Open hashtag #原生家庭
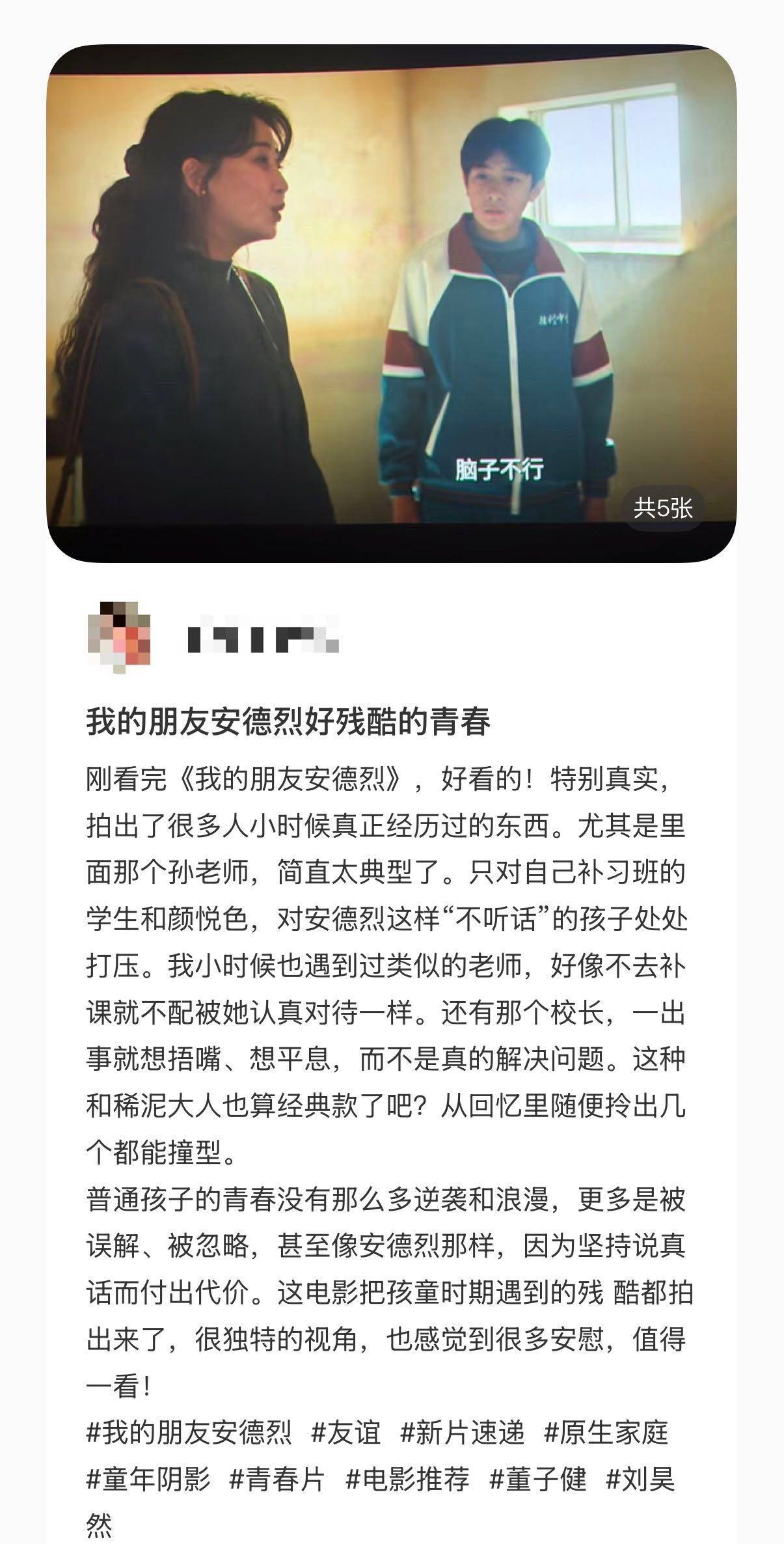 click(606, 1433)
